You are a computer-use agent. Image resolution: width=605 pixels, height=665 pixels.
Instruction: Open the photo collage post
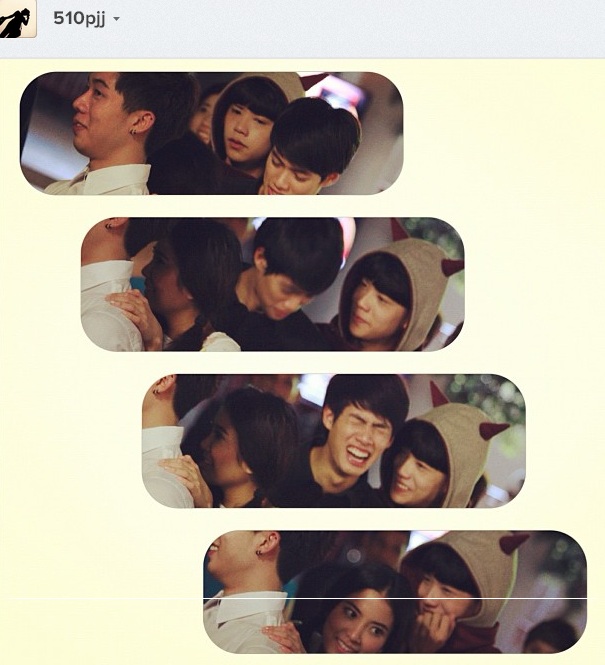303,362
